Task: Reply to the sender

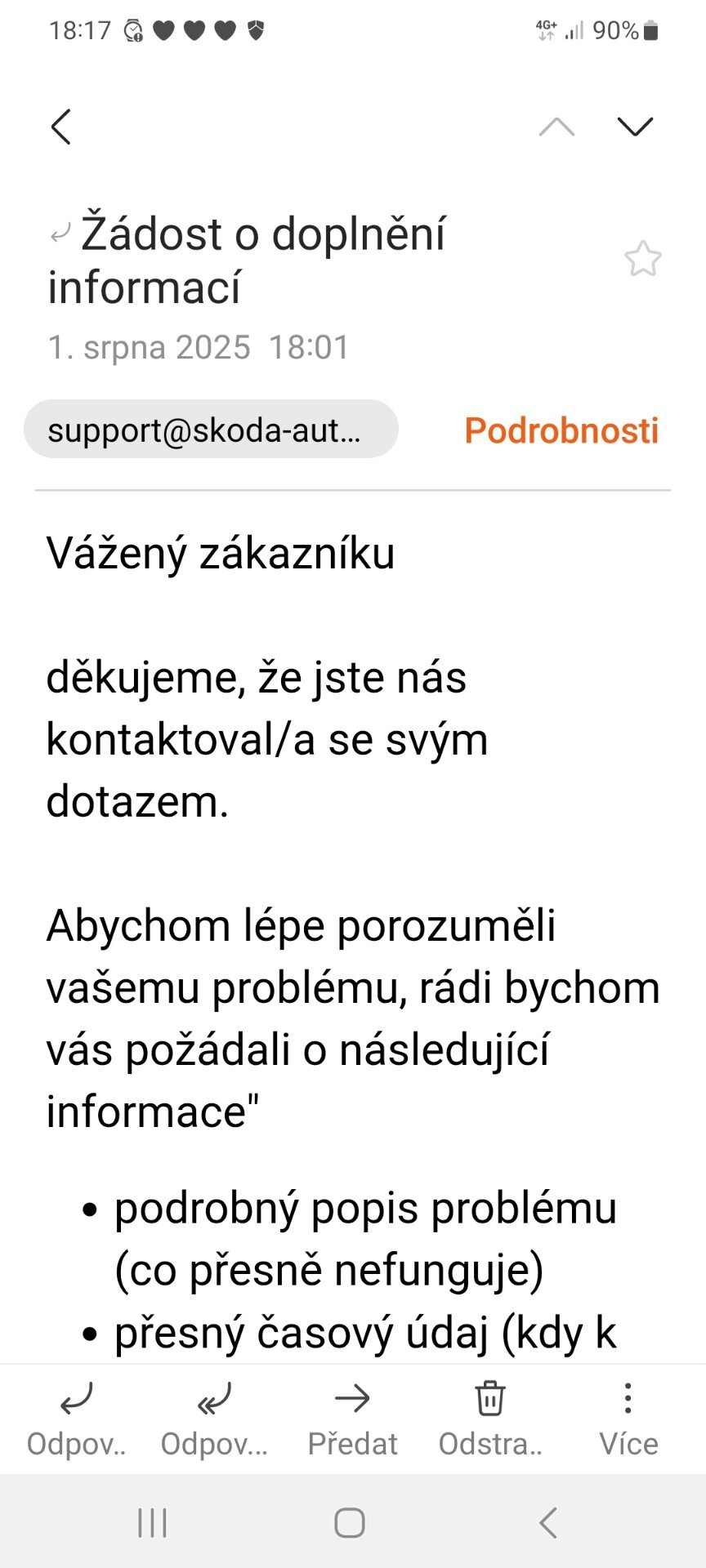Action: (76, 1420)
